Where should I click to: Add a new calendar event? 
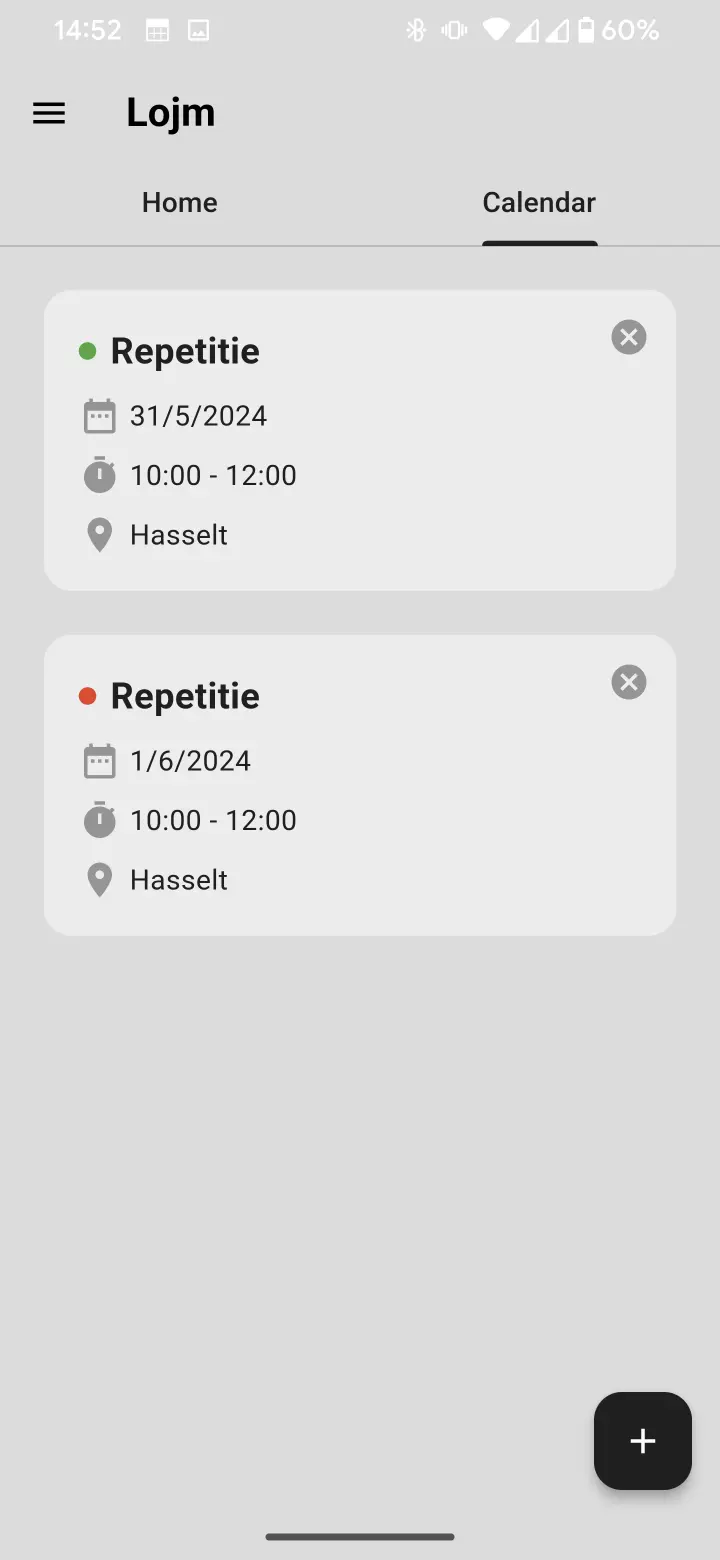642,1440
